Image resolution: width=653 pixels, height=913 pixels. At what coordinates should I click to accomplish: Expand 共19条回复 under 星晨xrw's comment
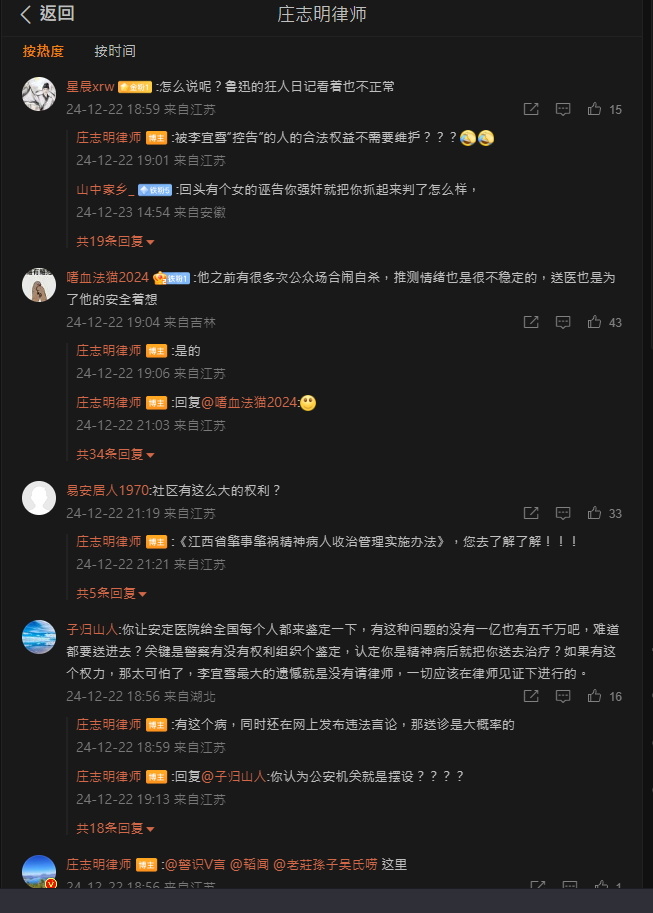pos(115,241)
